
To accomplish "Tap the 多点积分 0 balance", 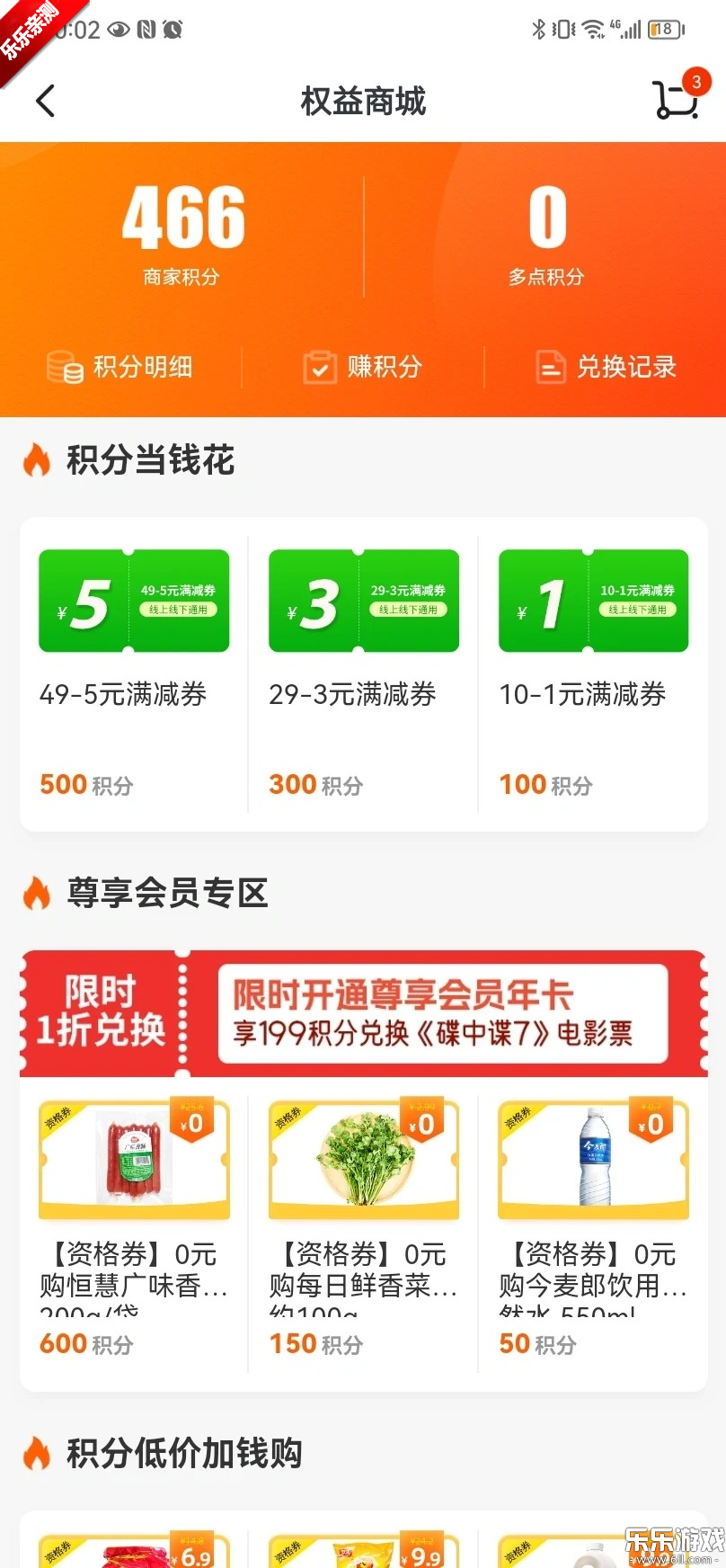I will [544, 229].
